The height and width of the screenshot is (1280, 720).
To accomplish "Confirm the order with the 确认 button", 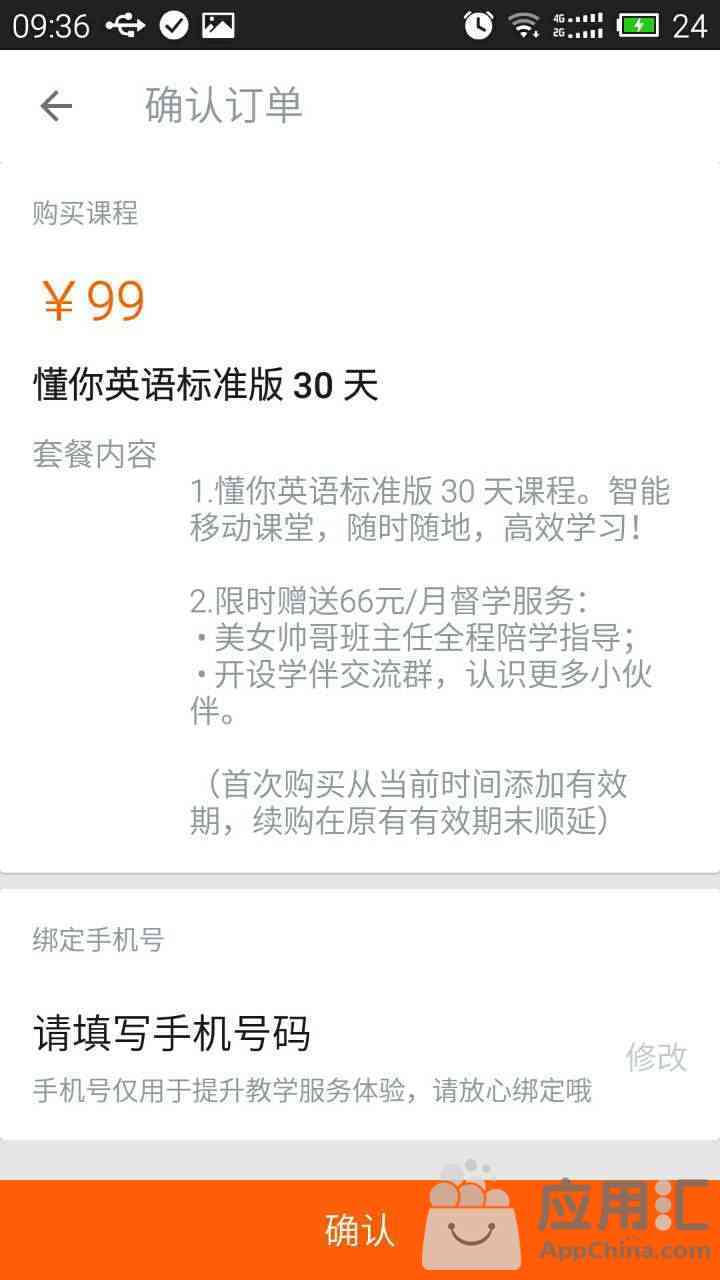I will tap(360, 1230).
